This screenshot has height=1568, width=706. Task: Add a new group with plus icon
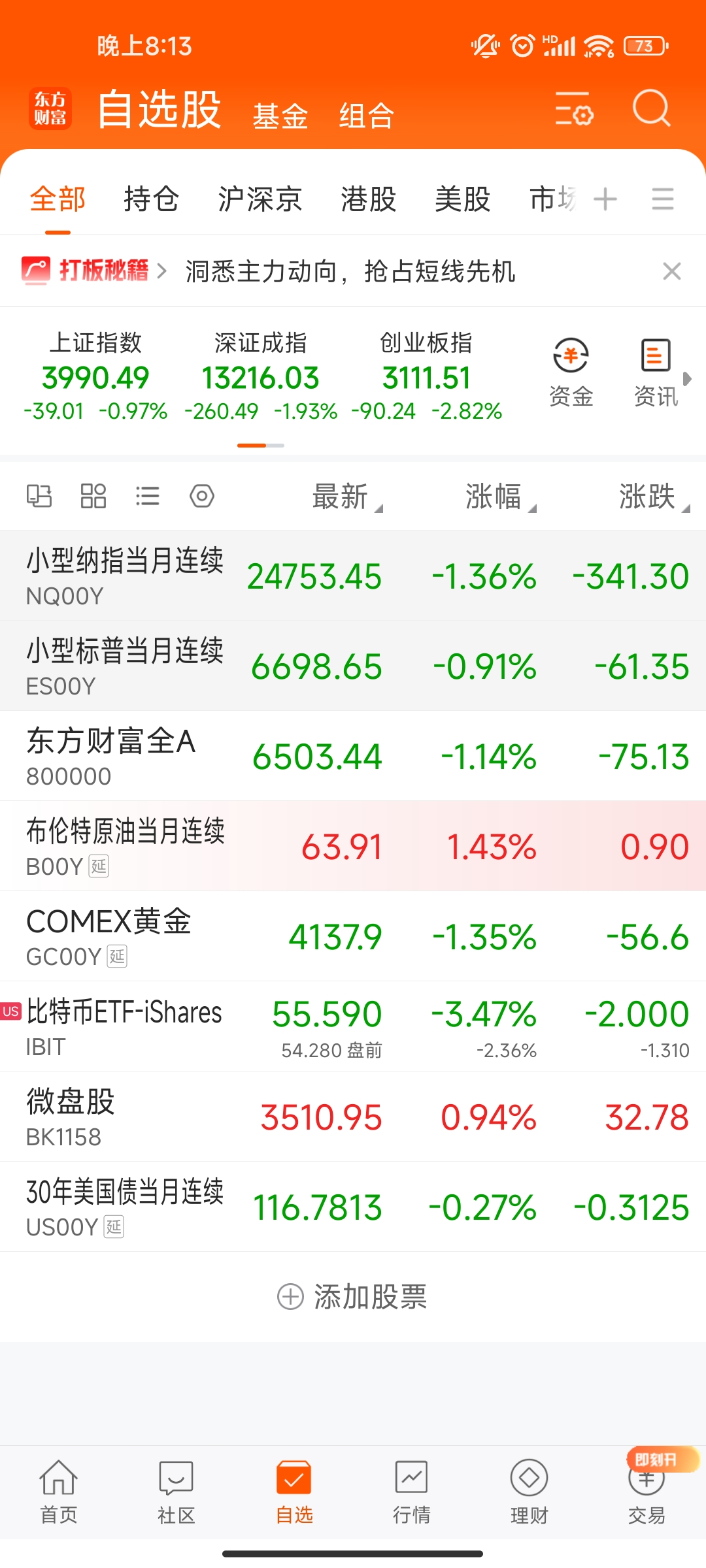tap(605, 199)
